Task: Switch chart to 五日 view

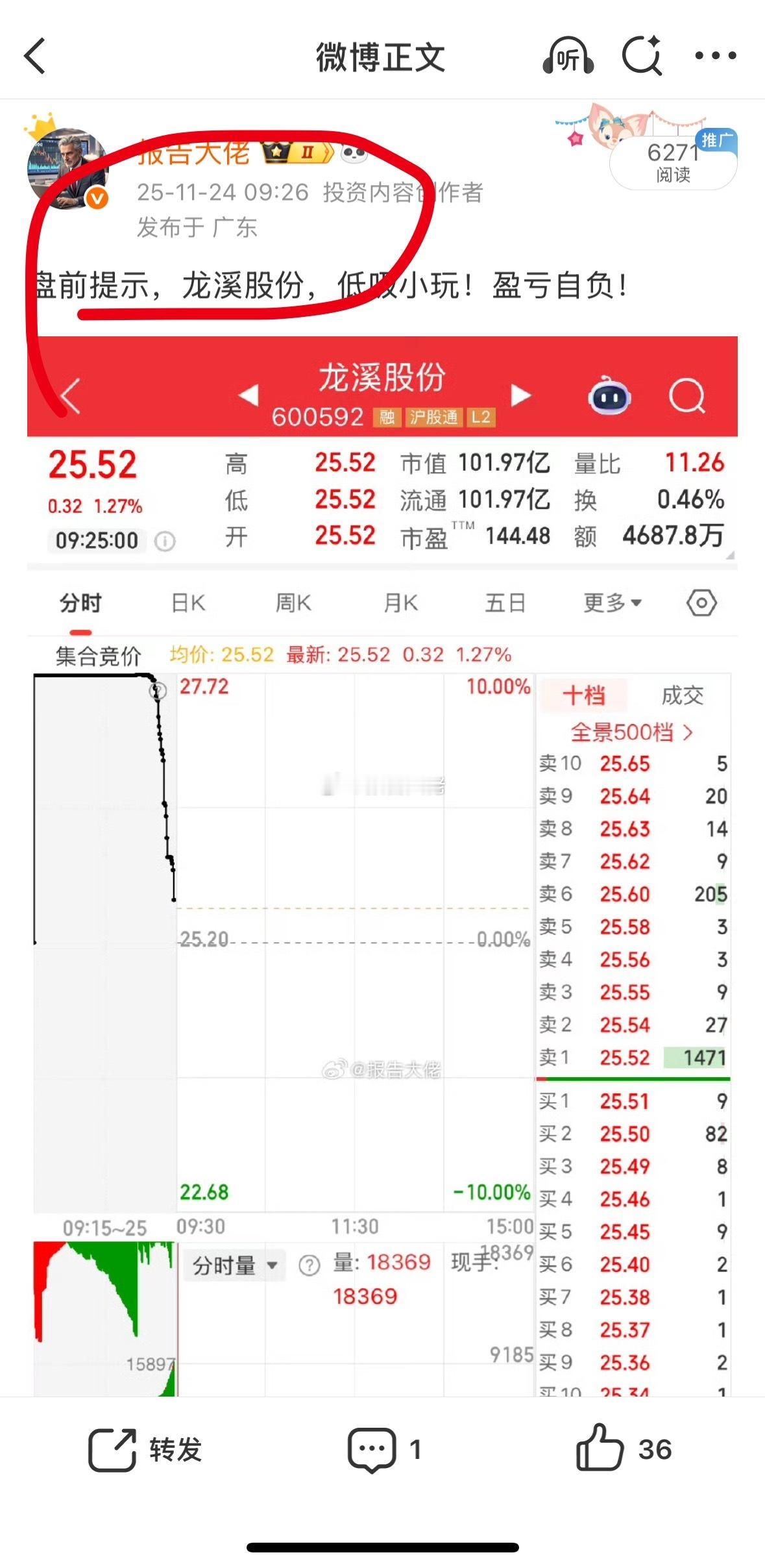Action: pos(504,603)
